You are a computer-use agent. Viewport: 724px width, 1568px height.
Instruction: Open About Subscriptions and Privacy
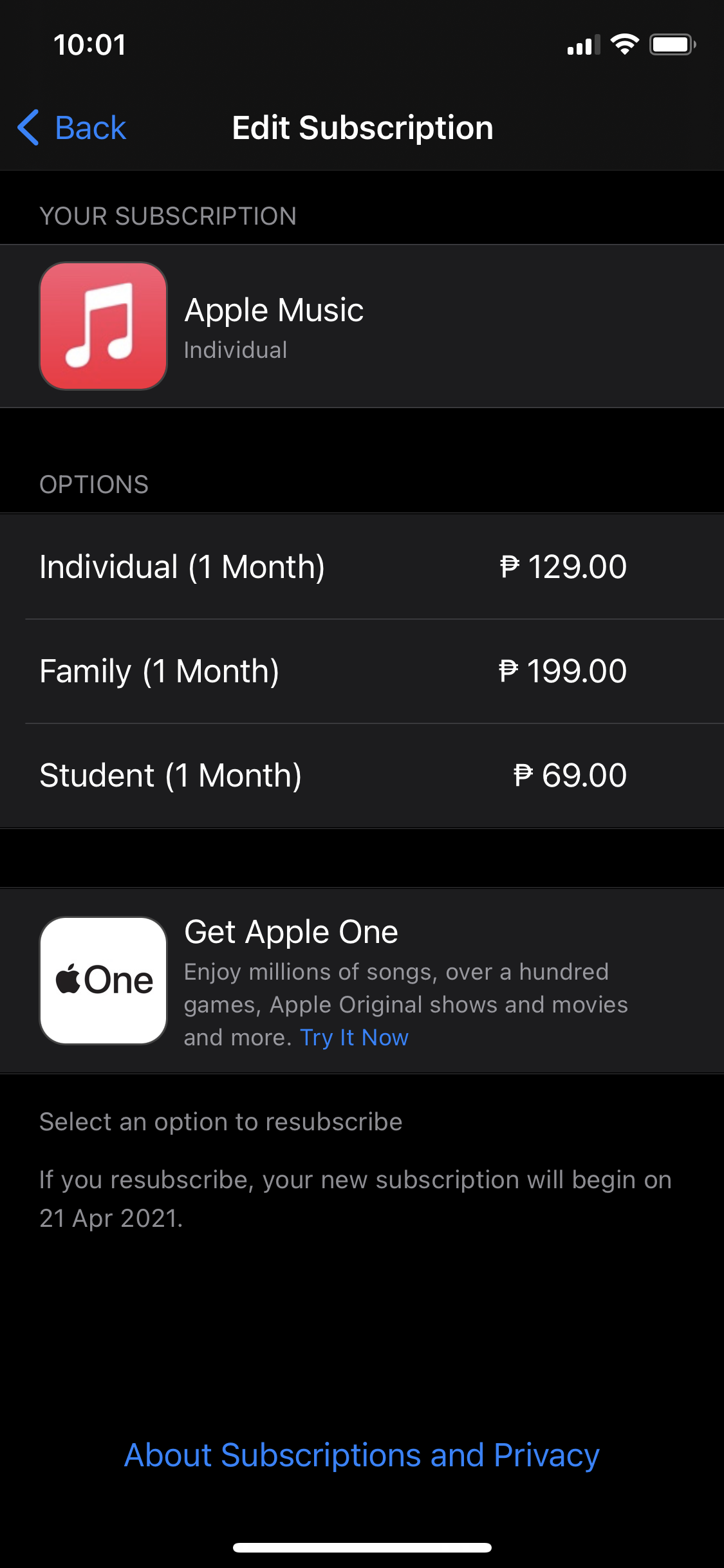click(x=362, y=1455)
